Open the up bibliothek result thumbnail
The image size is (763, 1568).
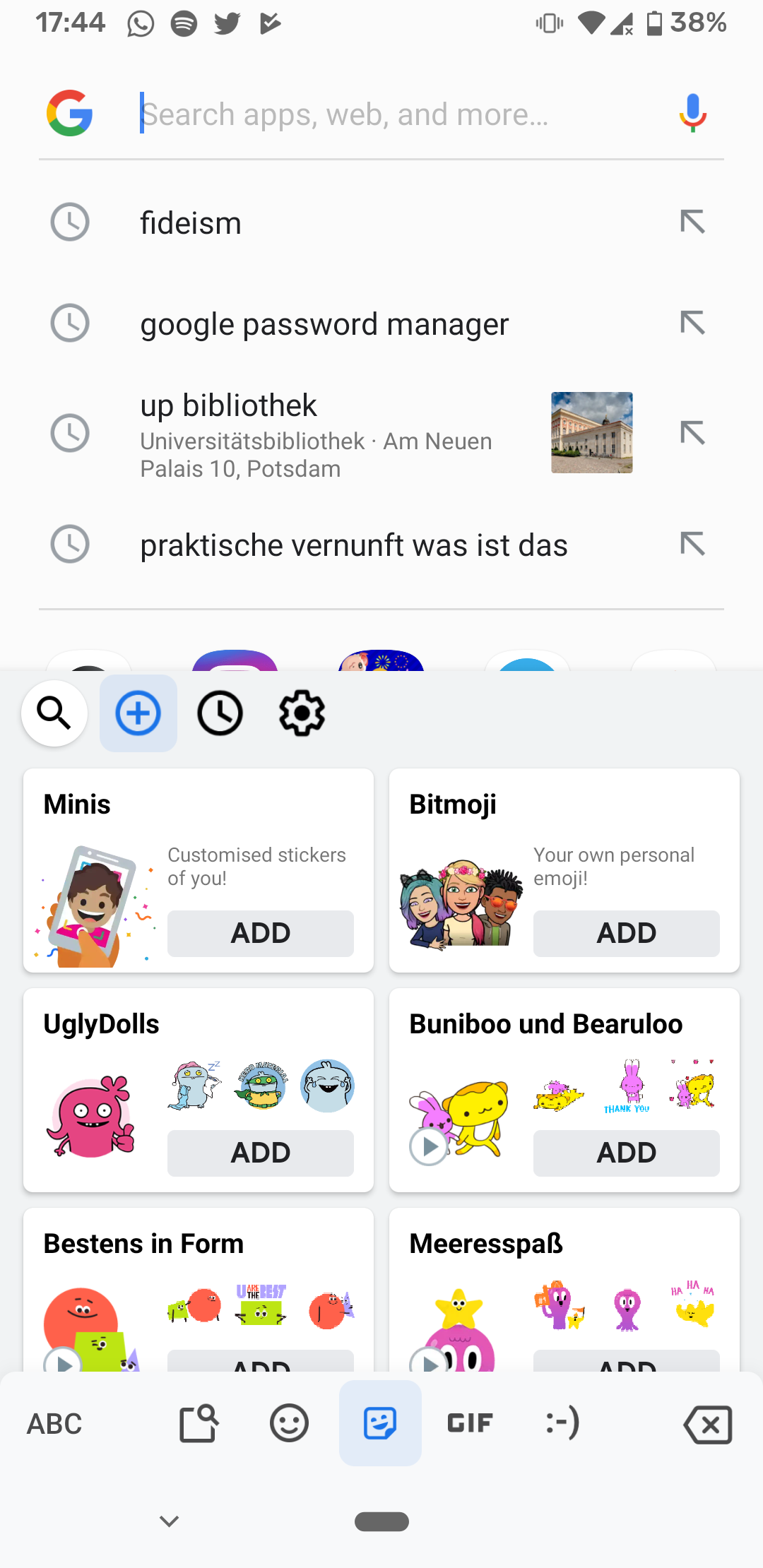click(591, 433)
